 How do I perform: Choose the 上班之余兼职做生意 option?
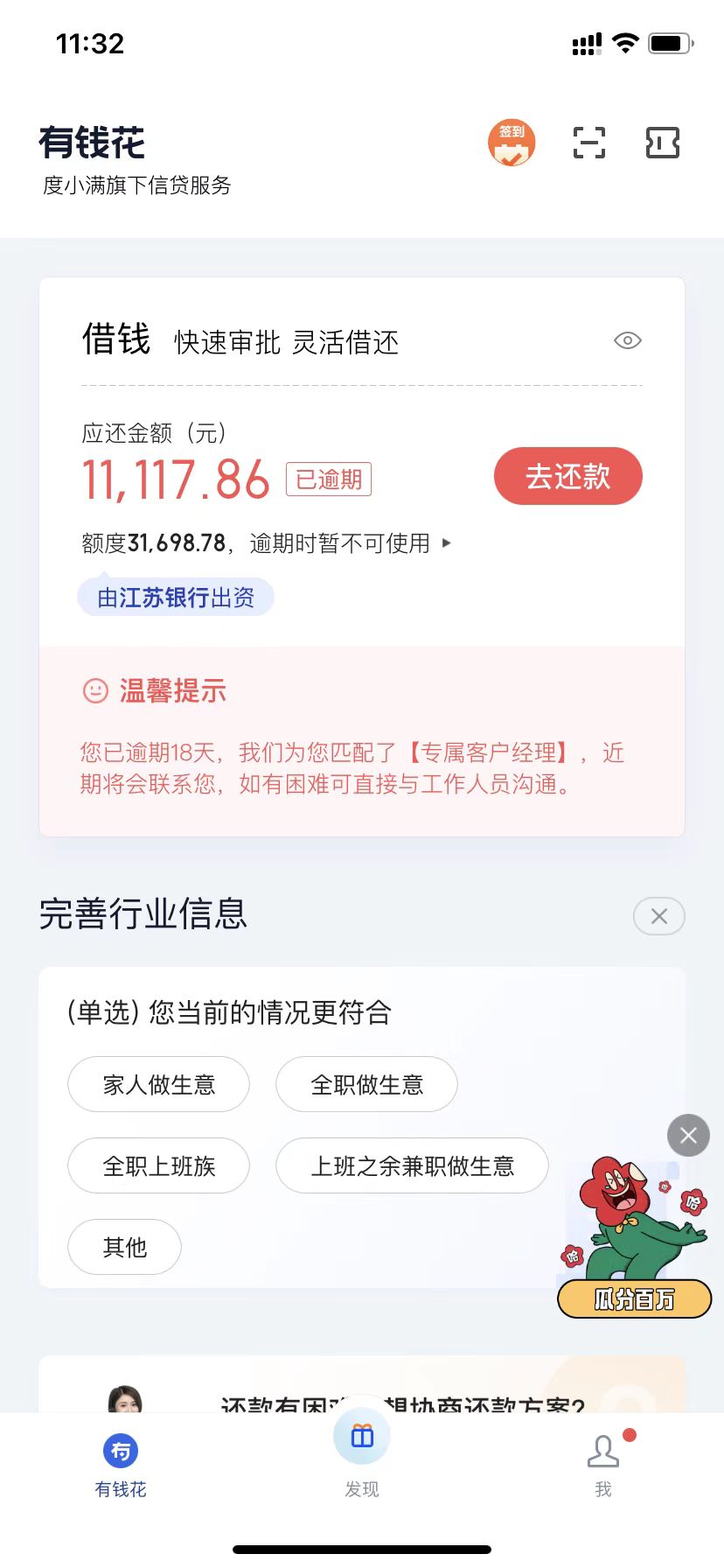[x=412, y=1166]
